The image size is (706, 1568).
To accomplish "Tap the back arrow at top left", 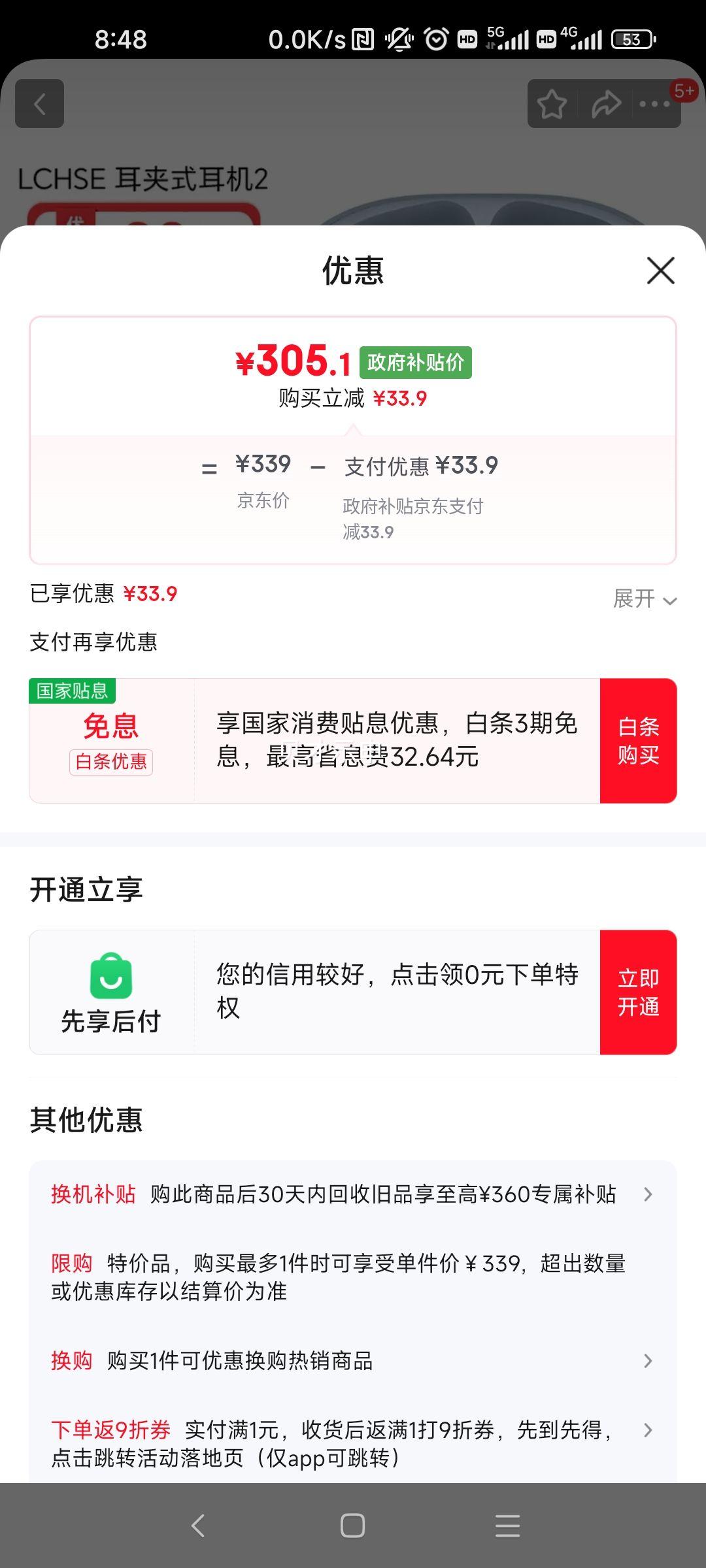I will coord(39,105).
